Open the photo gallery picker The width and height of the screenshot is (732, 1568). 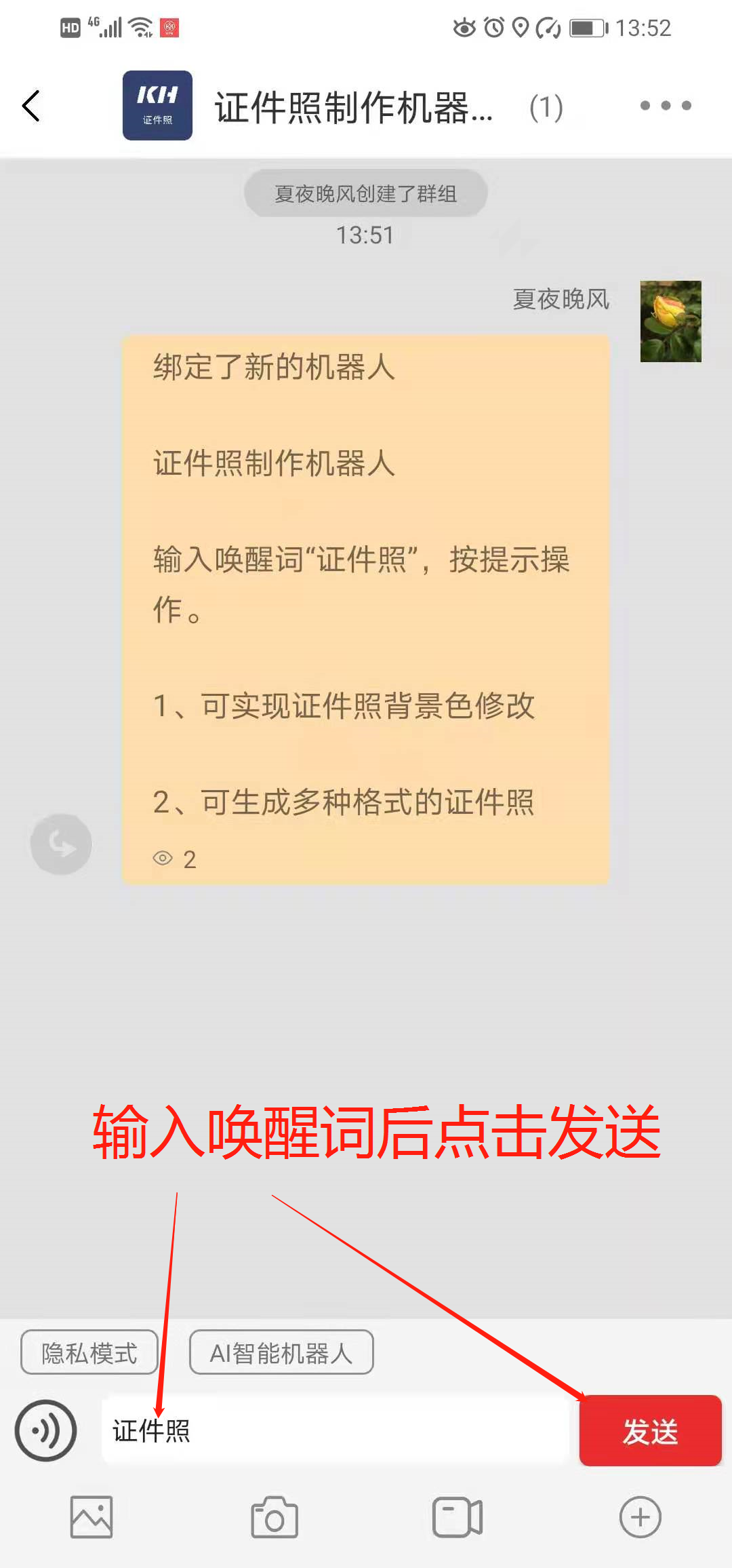tap(91, 1517)
